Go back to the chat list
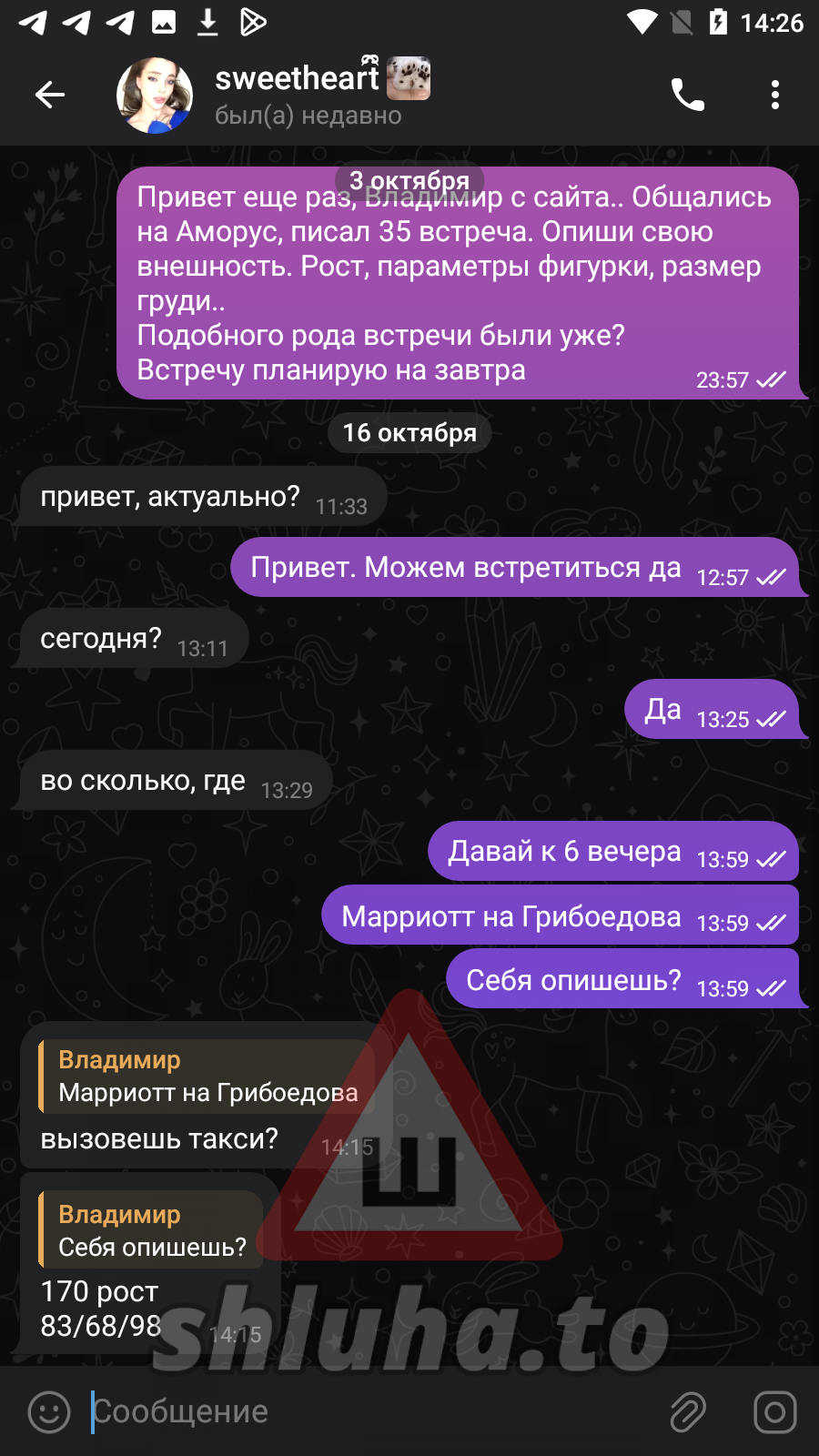Screen dimensions: 819x1456 50,95
